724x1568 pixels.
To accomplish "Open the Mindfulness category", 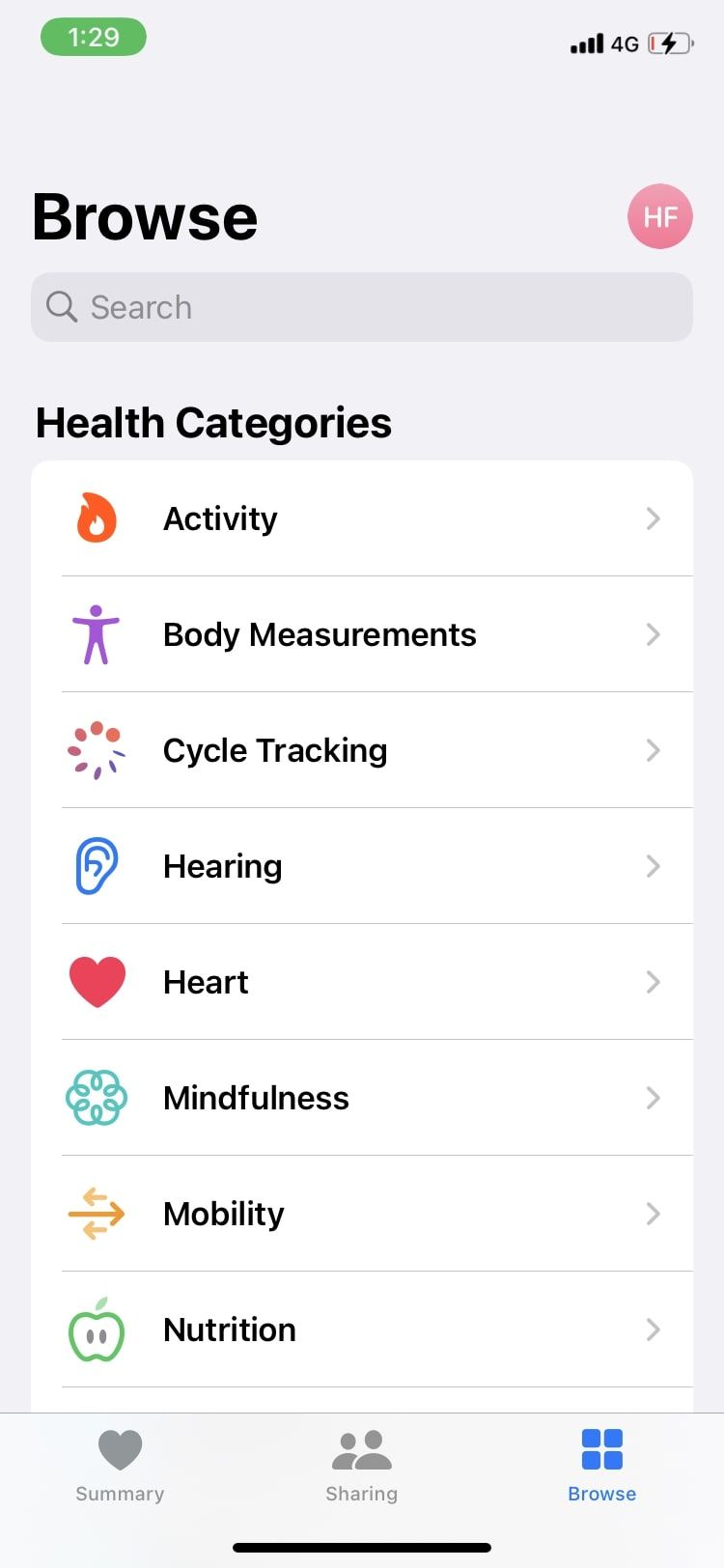I will (362, 1098).
